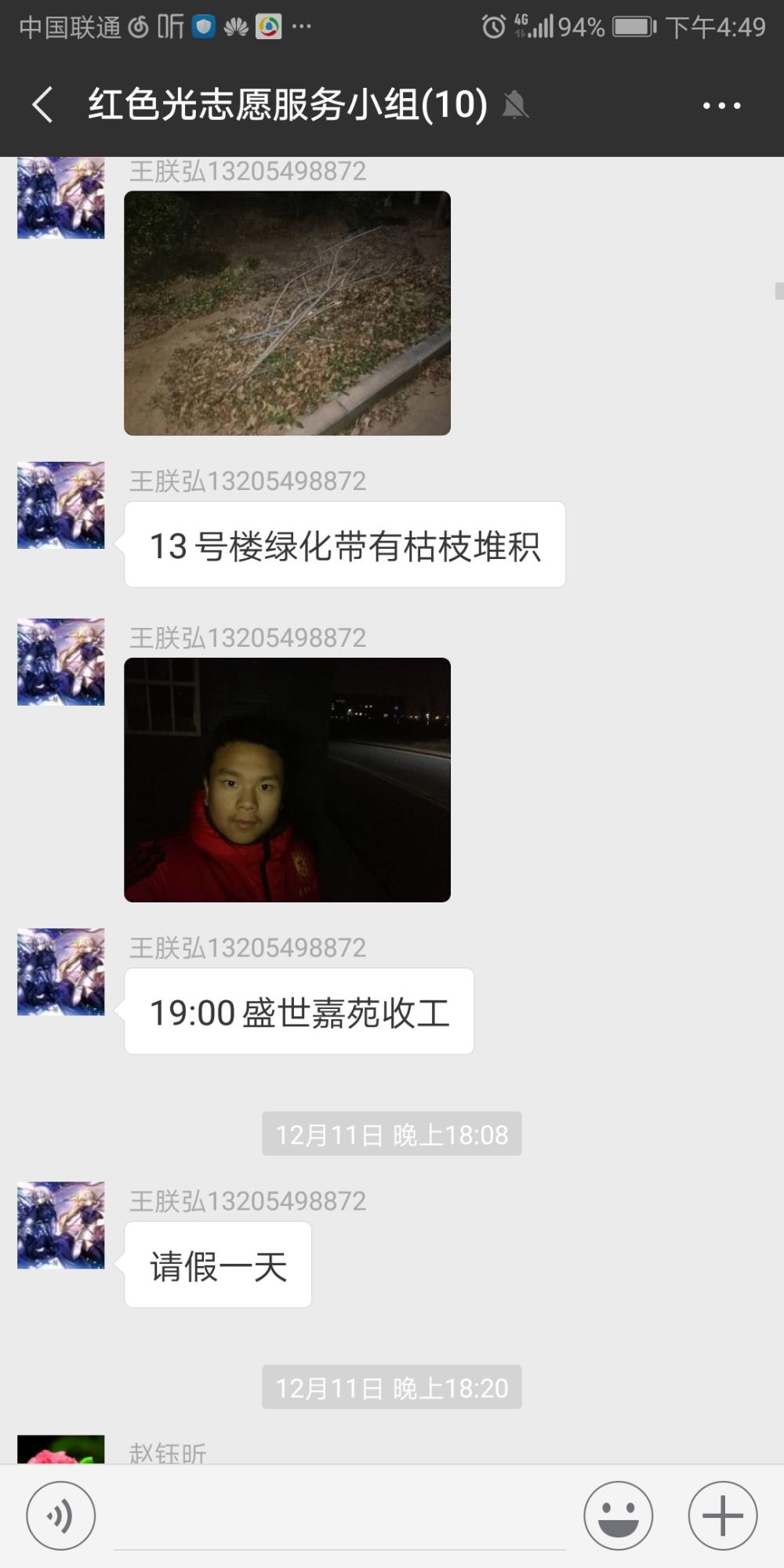The width and height of the screenshot is (784, 1568).
Task: Open the dry branches photo
Action: (287, 313)
